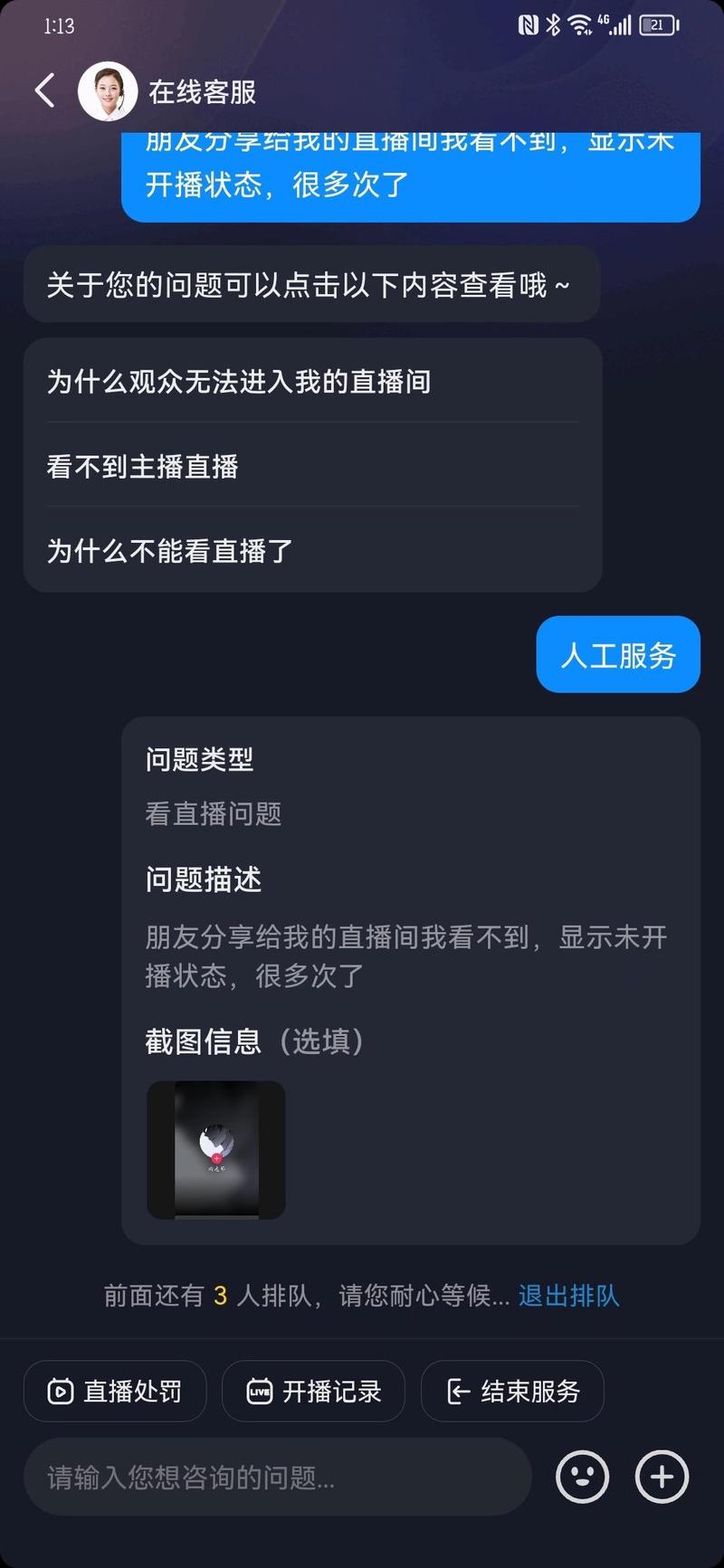Tap the back arrow at top left
The image size is (724, 1568).
pyautogui.click(x=43, y=90)
